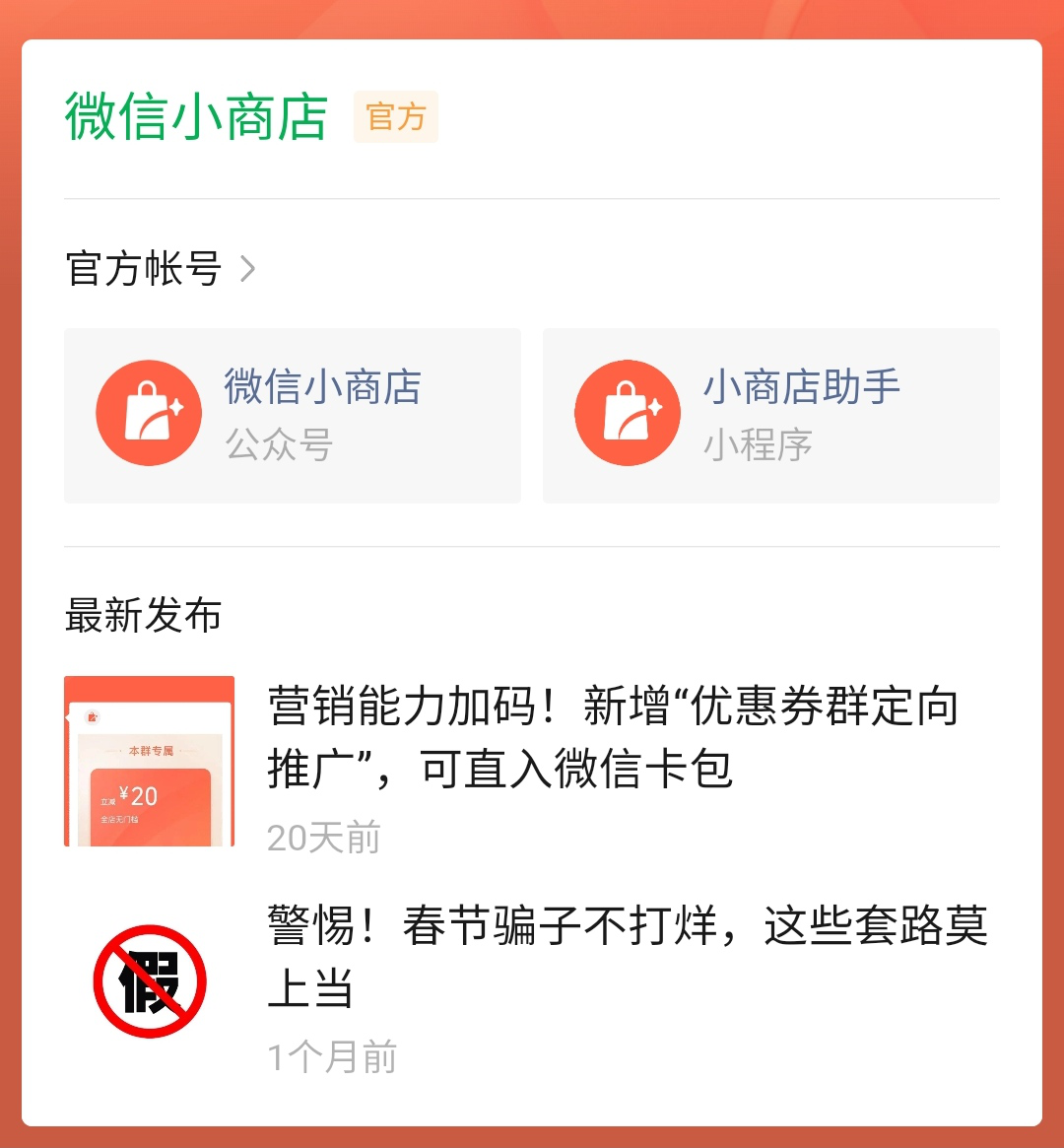
Task: Read the 优惠券群定向推广 article
Action: (611, 737)
